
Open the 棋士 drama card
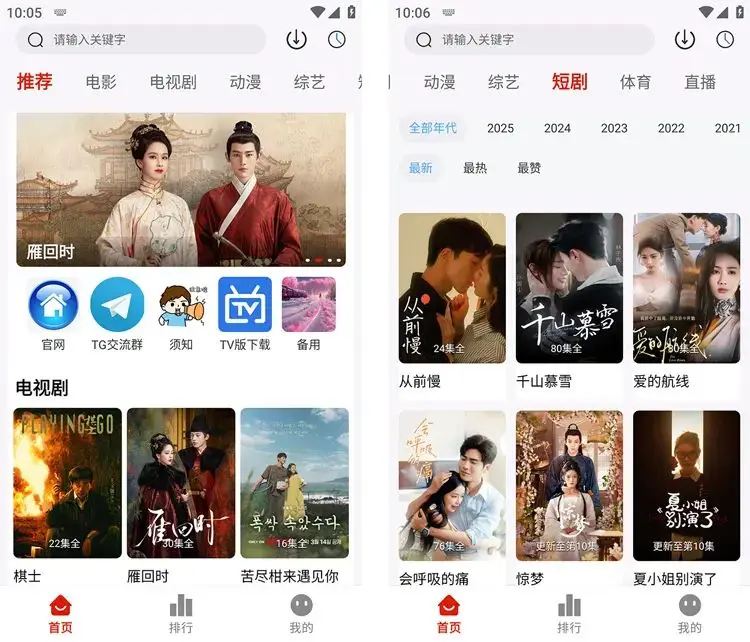coord(67,482)
